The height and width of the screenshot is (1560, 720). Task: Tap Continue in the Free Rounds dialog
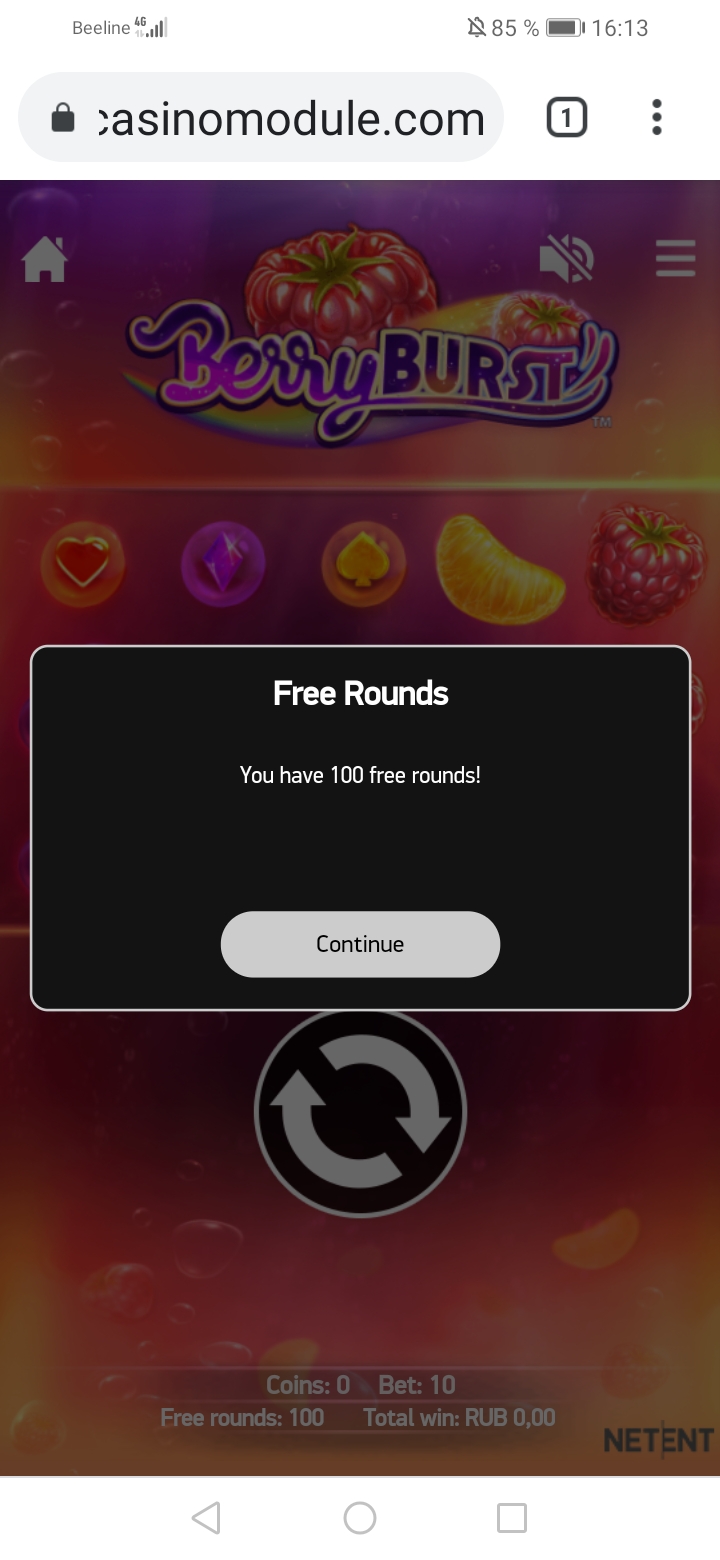(x=360, y=944)
